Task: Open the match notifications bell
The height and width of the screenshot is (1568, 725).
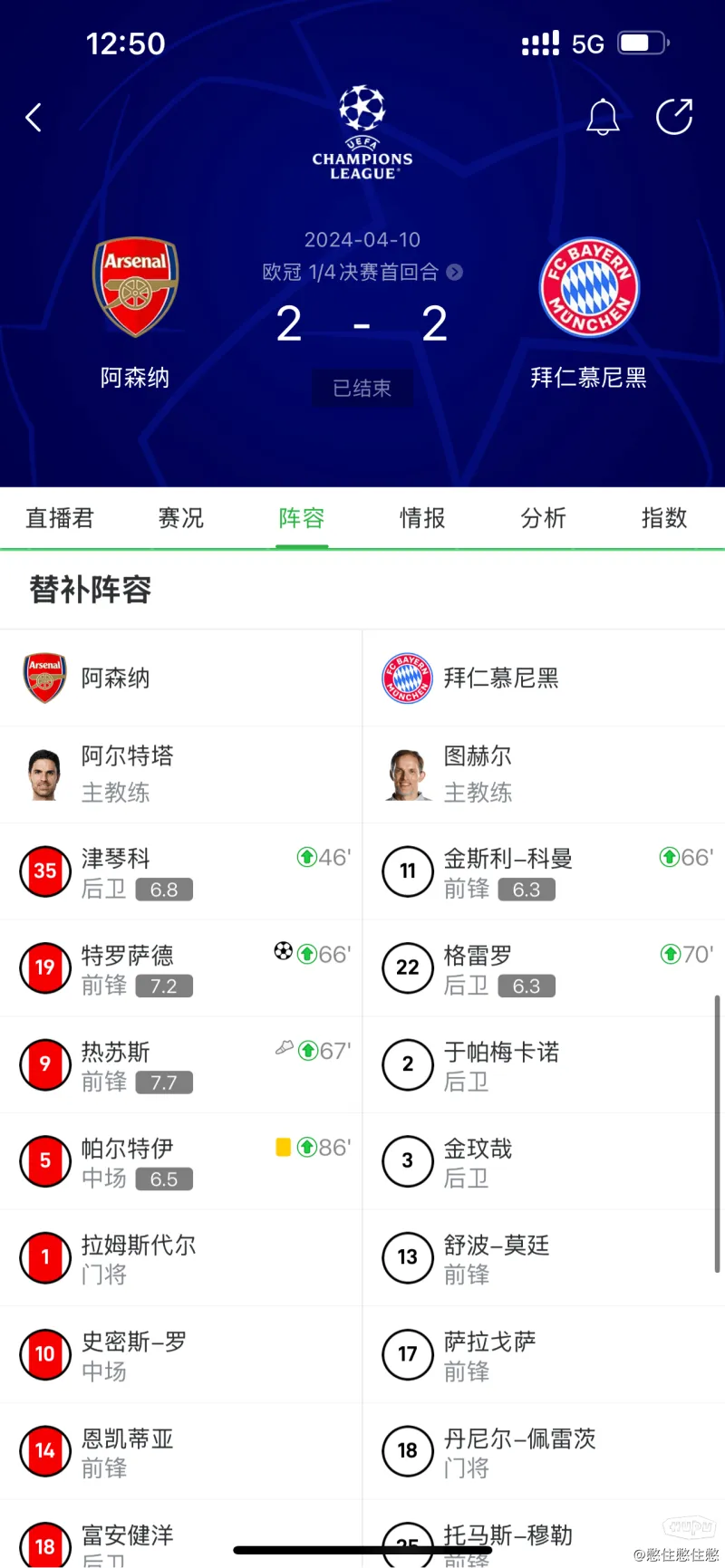Action: (603, 117)
